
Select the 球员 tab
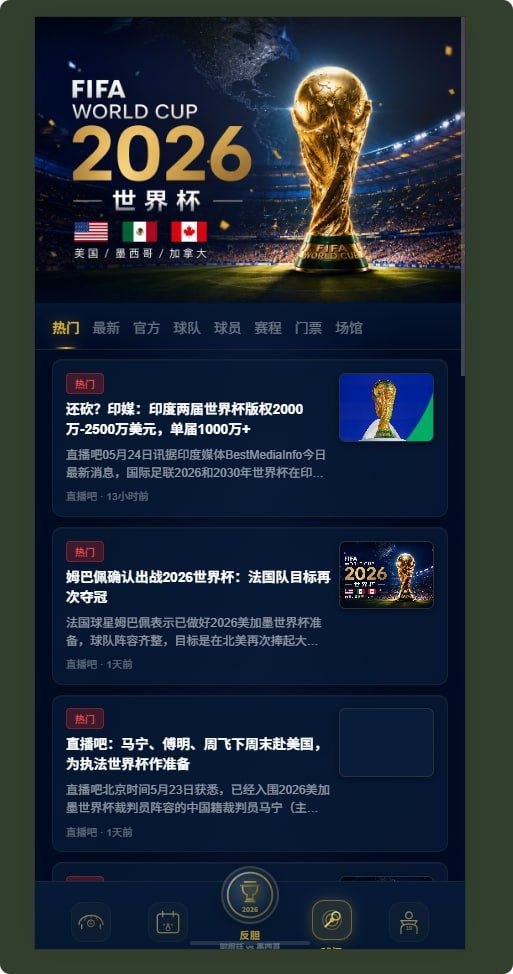pos(227,328)
